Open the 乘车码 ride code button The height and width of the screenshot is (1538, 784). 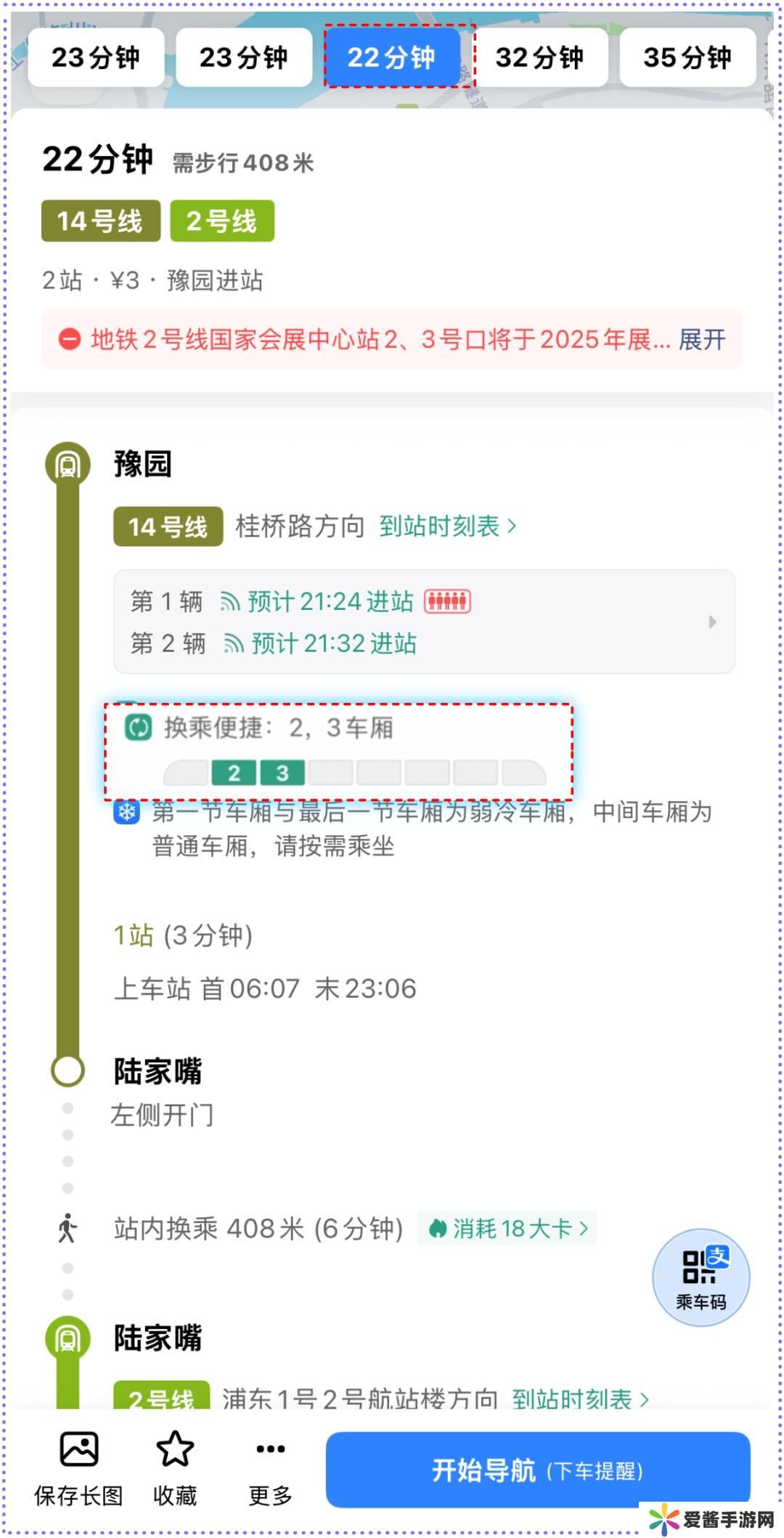701,1277
